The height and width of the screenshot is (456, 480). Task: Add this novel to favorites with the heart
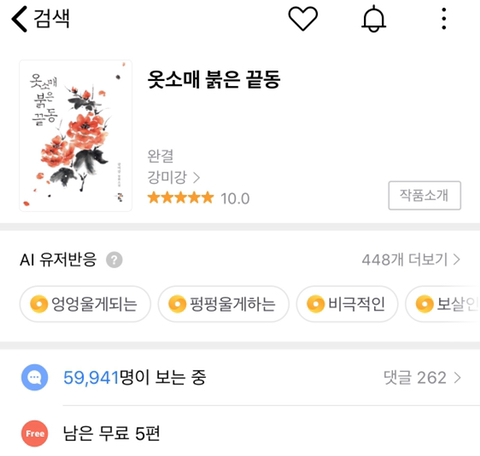[303, 19]
